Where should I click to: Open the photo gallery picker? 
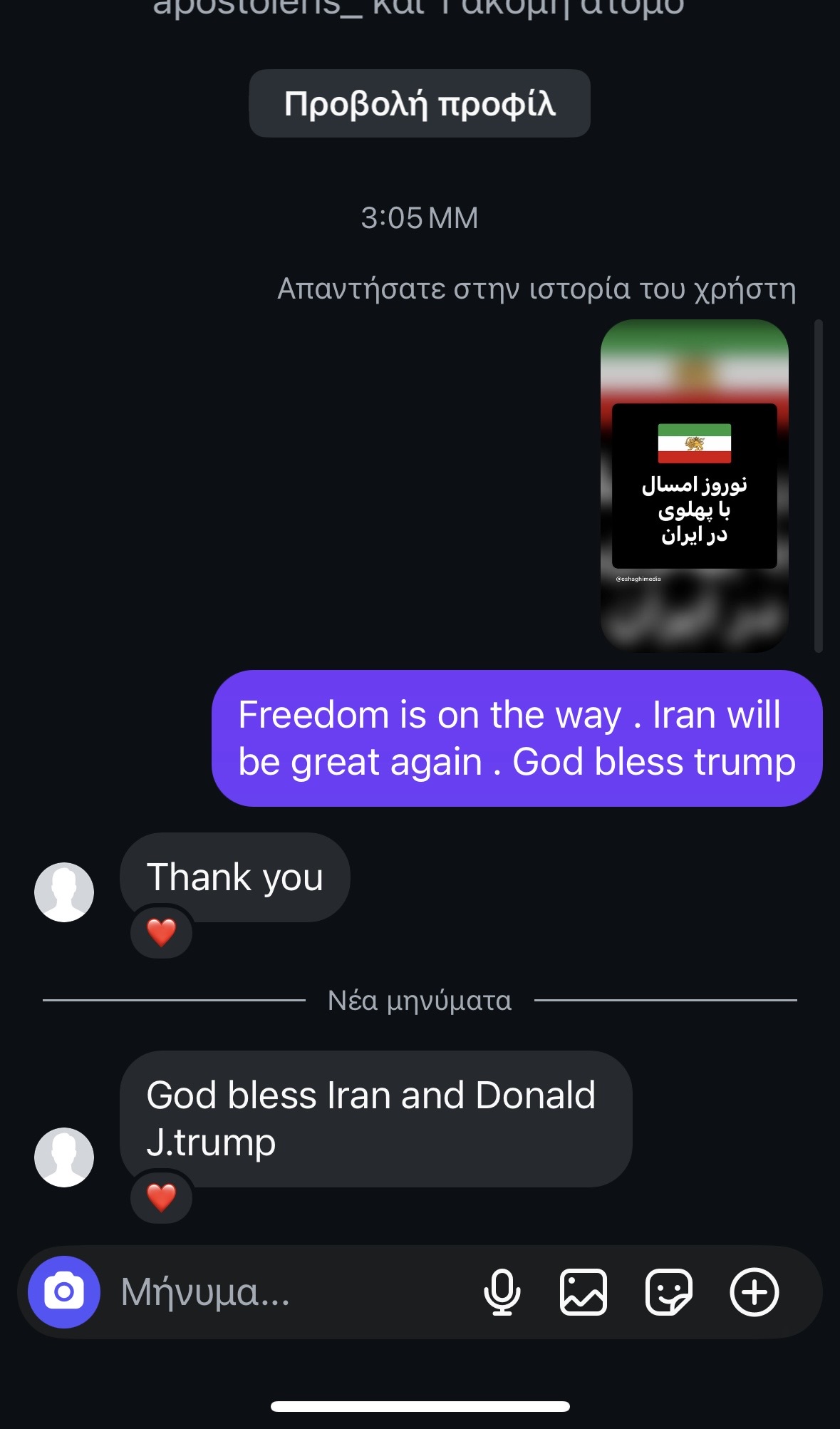pos(584,1291)
